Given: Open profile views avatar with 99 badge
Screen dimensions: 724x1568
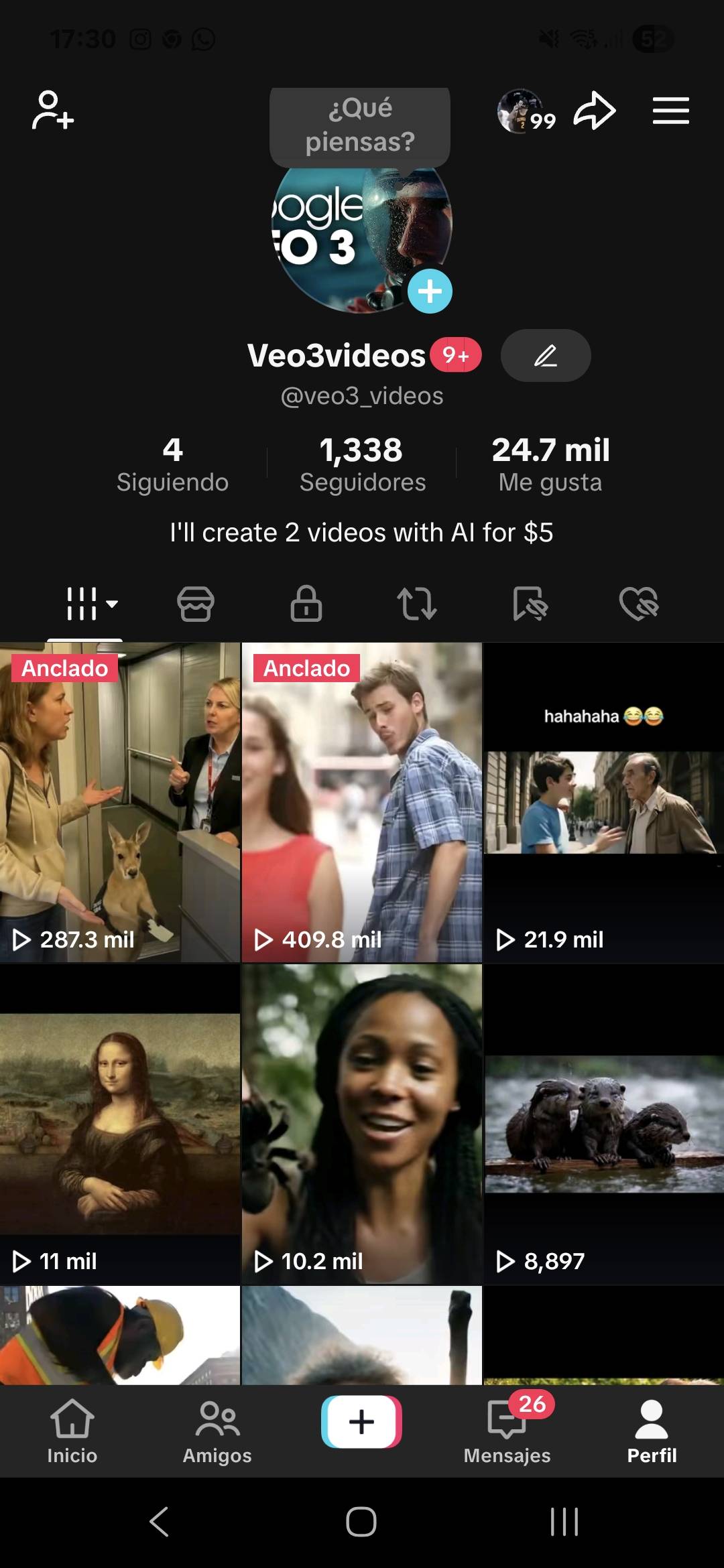Looking at the screenshot, I should (525, 112).
